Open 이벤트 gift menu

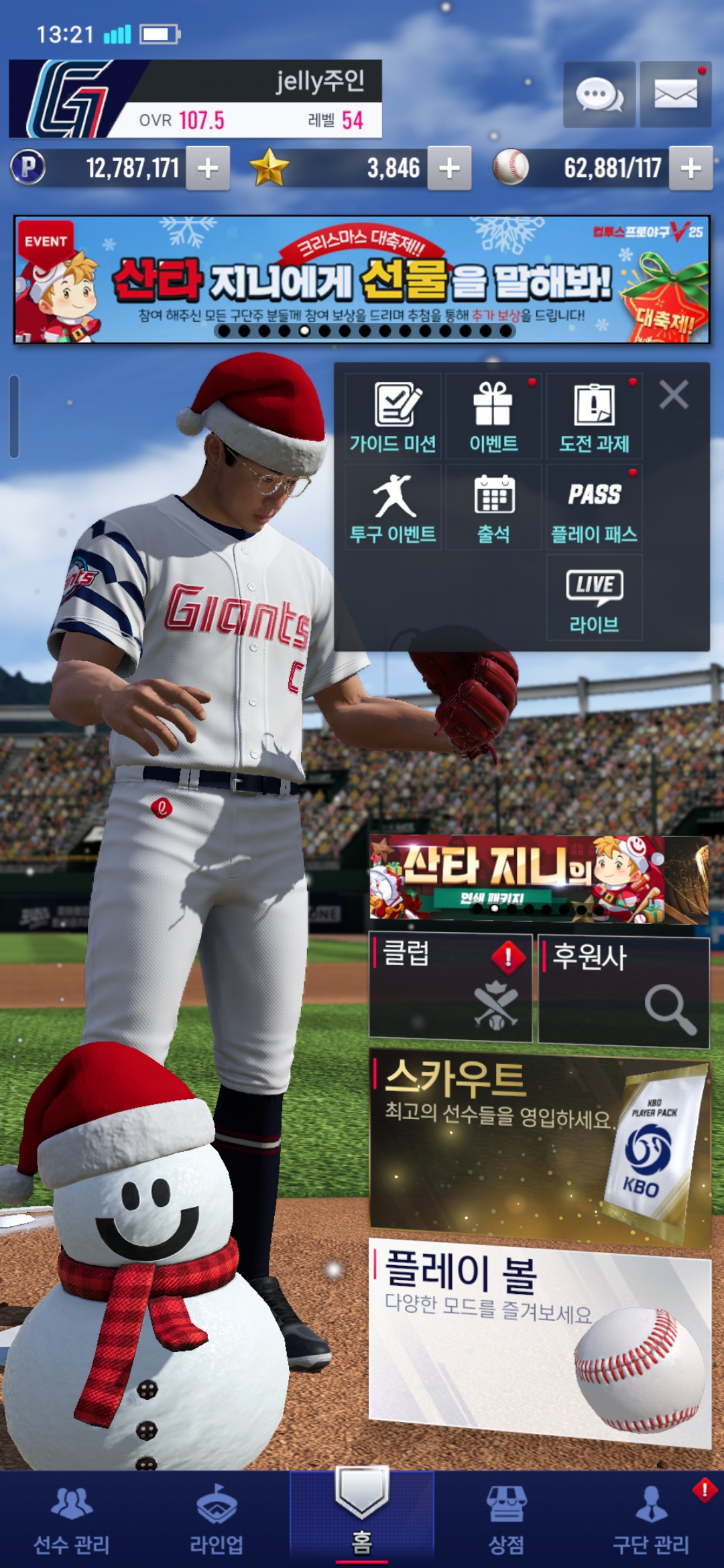[x=493, y=417]
